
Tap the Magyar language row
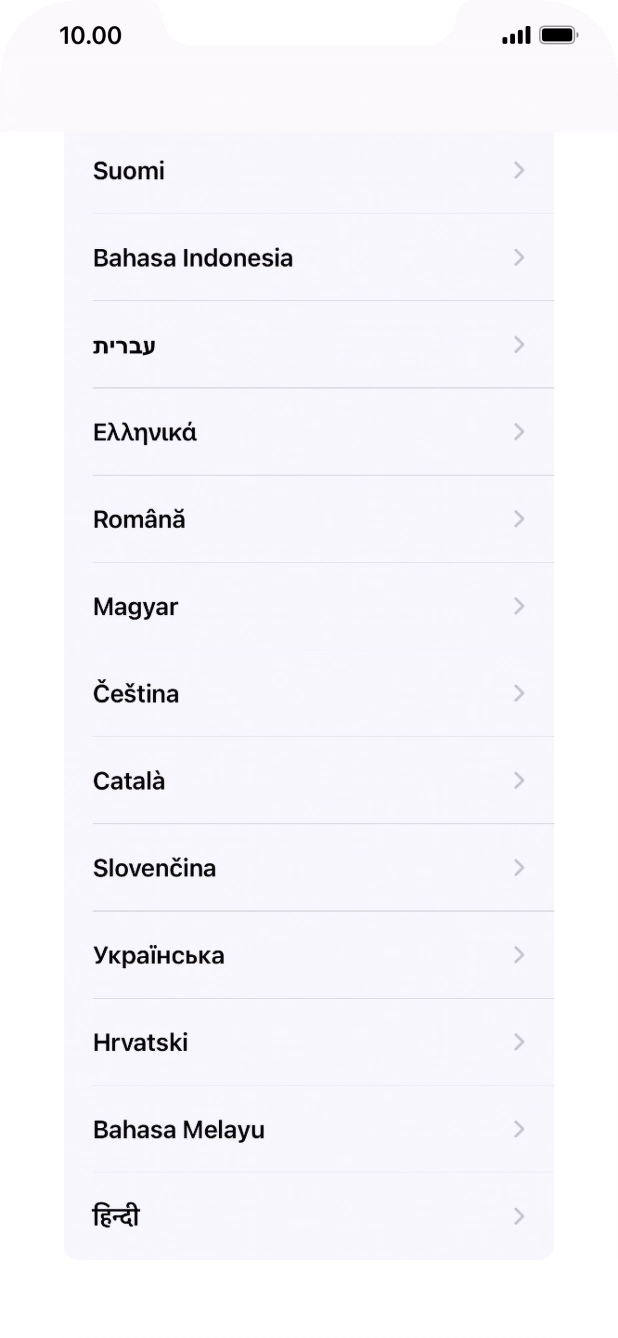pos(308,606)
